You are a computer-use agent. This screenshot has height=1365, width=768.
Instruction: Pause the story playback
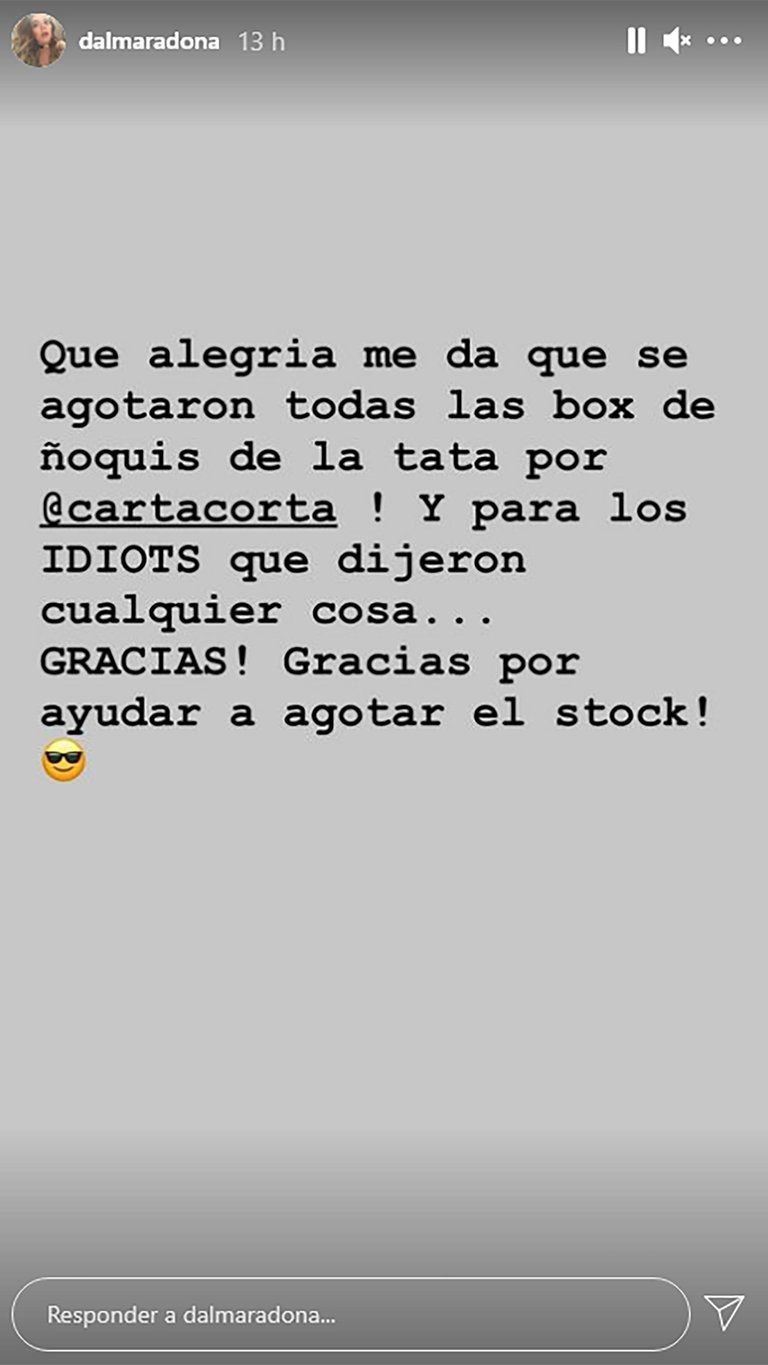pyautogui.click(x=636, y=41)
